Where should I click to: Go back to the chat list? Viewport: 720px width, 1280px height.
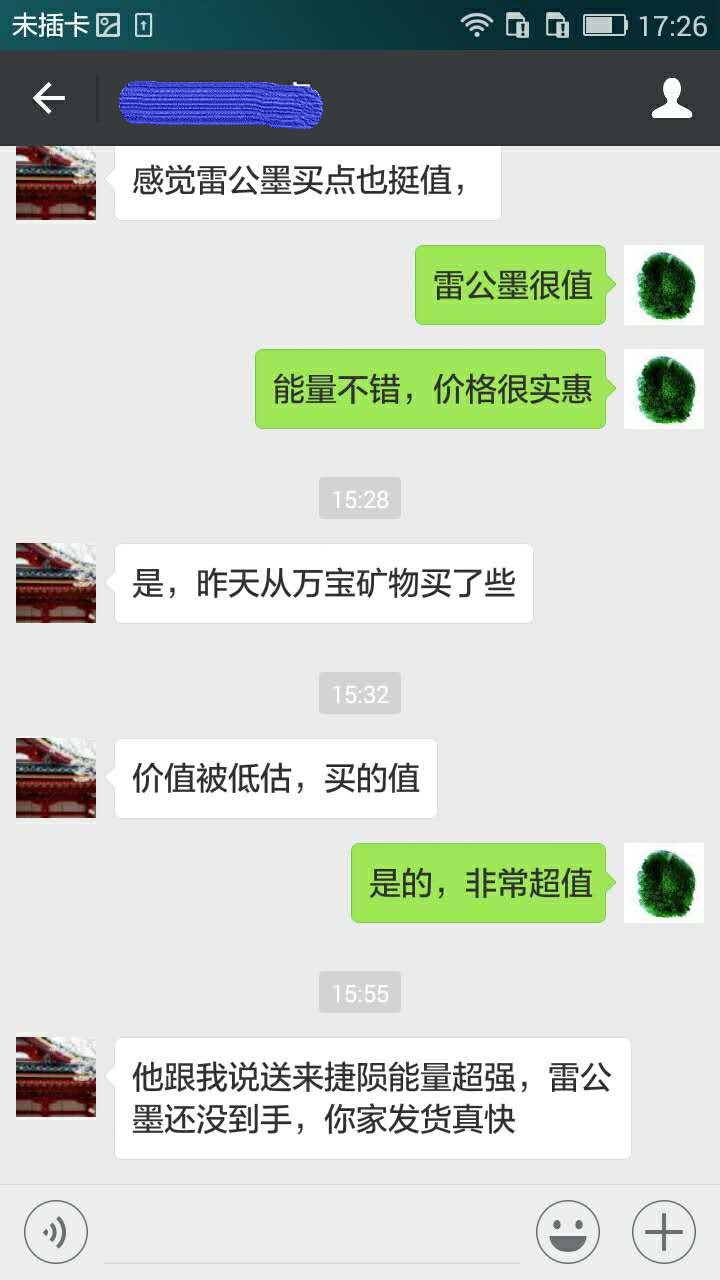pyautogui.click(x=48, y=98)
